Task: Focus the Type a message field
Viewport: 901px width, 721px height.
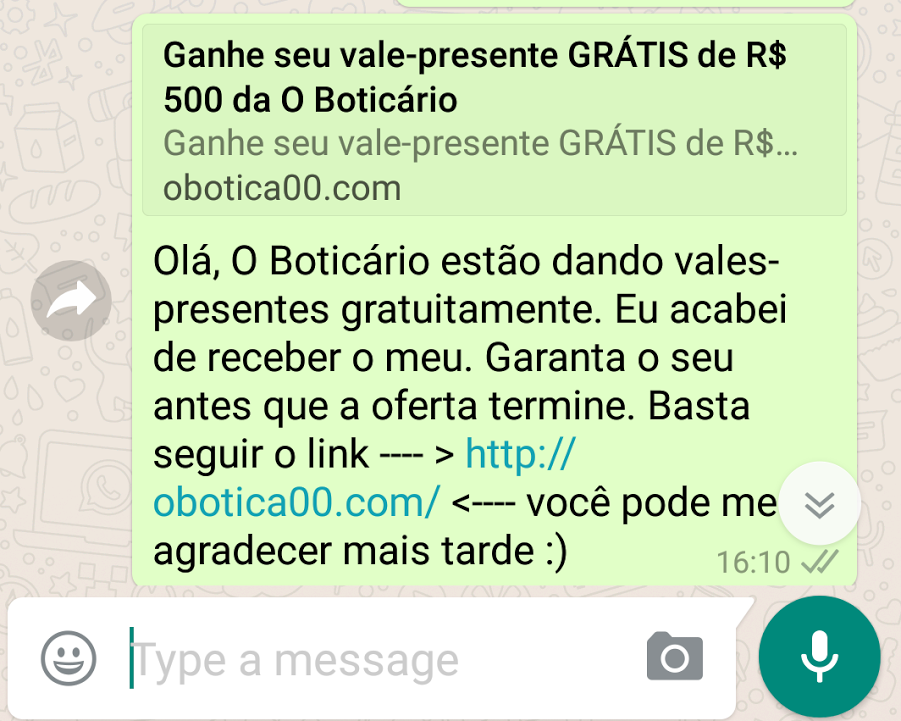Action: pos(380,660)
